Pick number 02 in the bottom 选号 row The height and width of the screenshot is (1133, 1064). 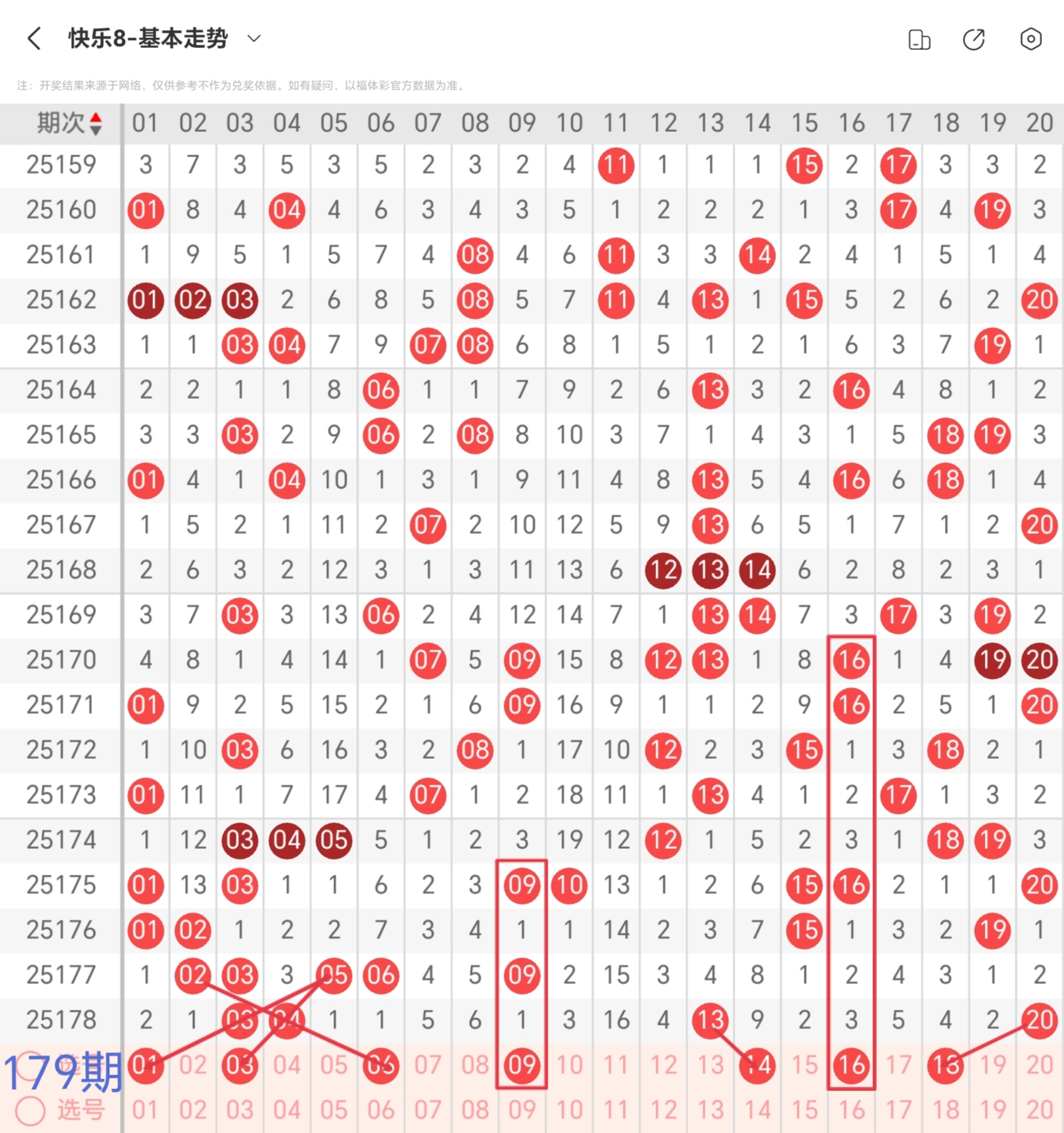tap(193, 1110)
